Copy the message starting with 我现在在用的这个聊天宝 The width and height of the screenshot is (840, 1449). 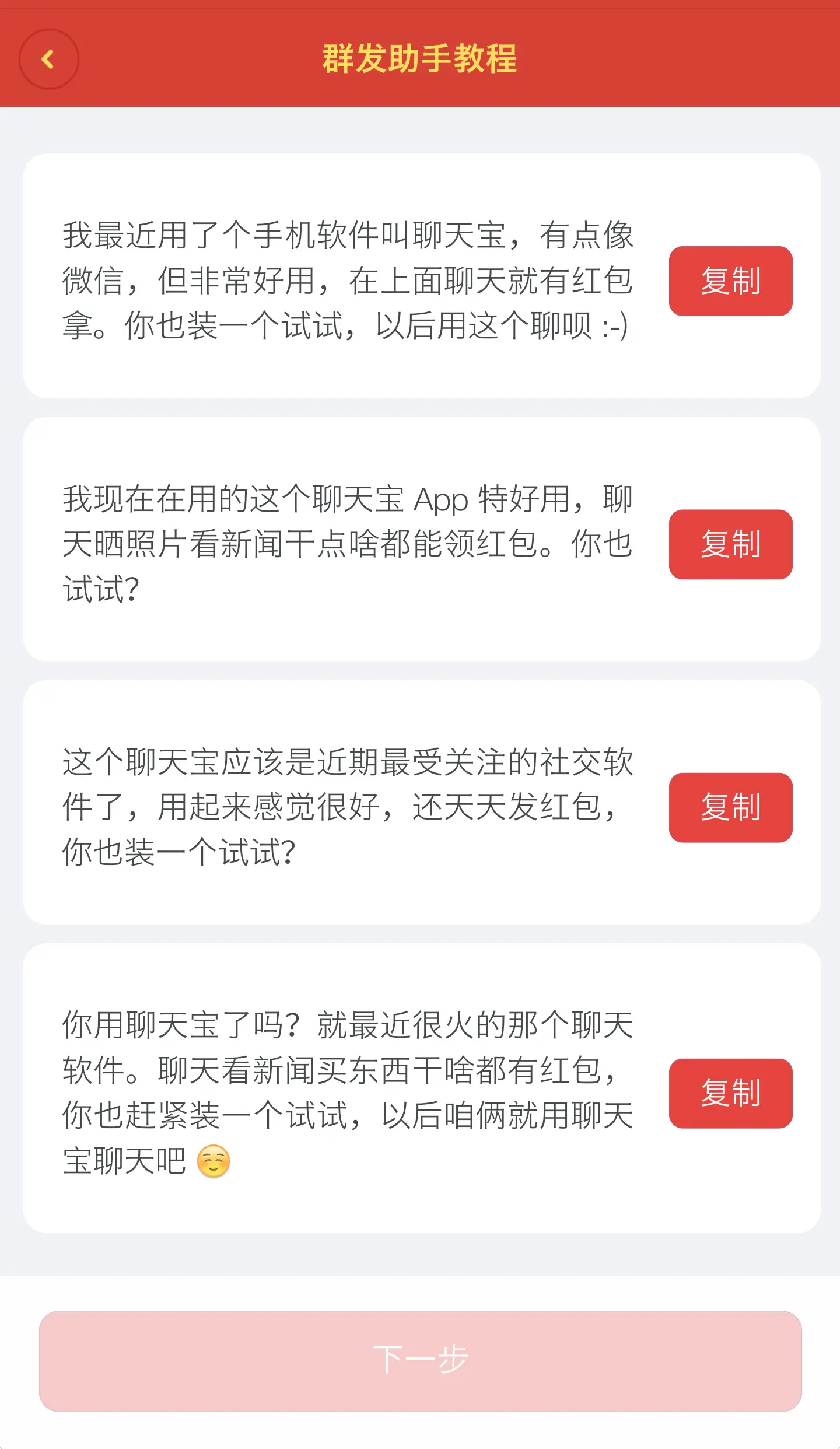(x=730, y=544)
